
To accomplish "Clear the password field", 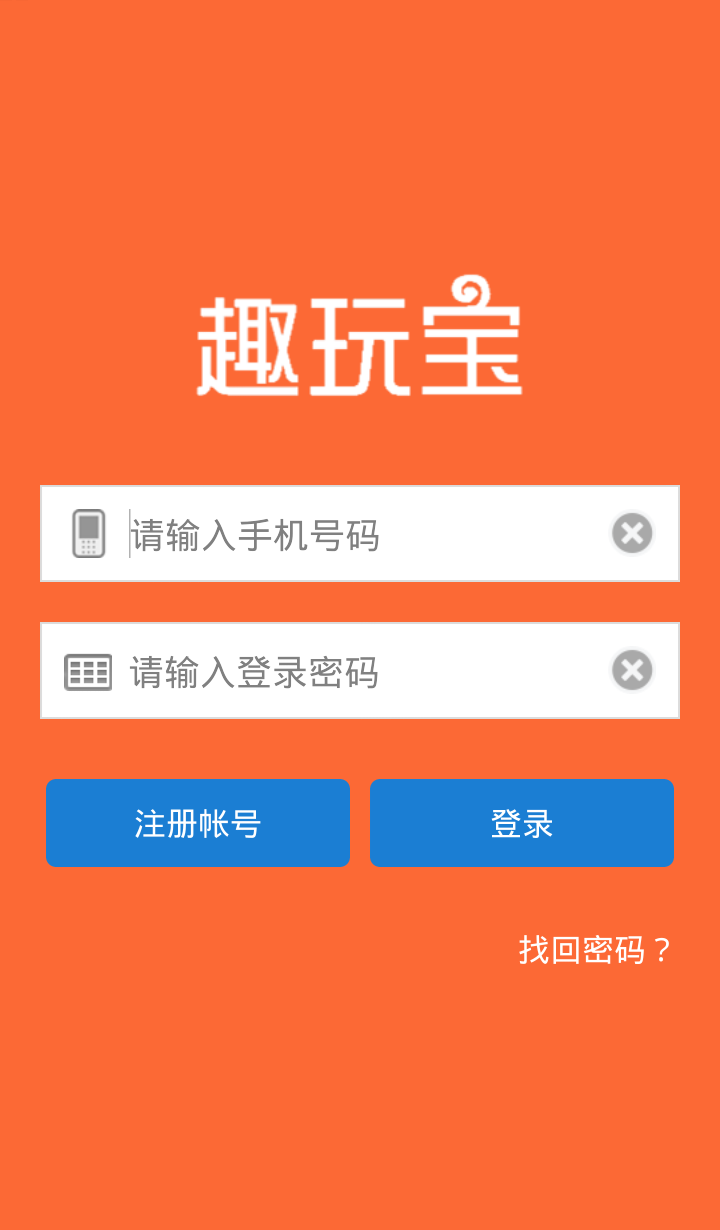I will [632, 671].
